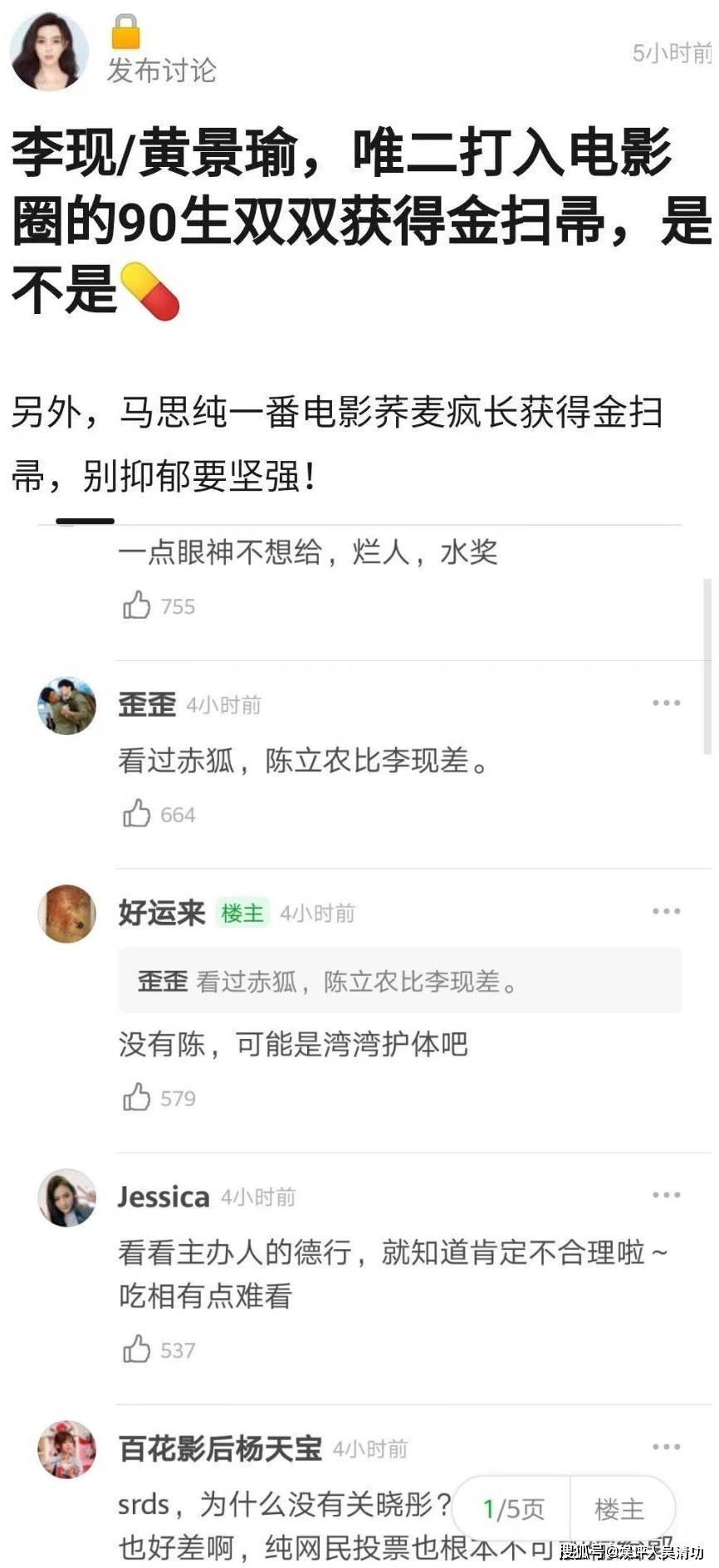Open 好运来's profile avatar
Image resolution: width=719 pixels, height=1568 pixels.
67,914
